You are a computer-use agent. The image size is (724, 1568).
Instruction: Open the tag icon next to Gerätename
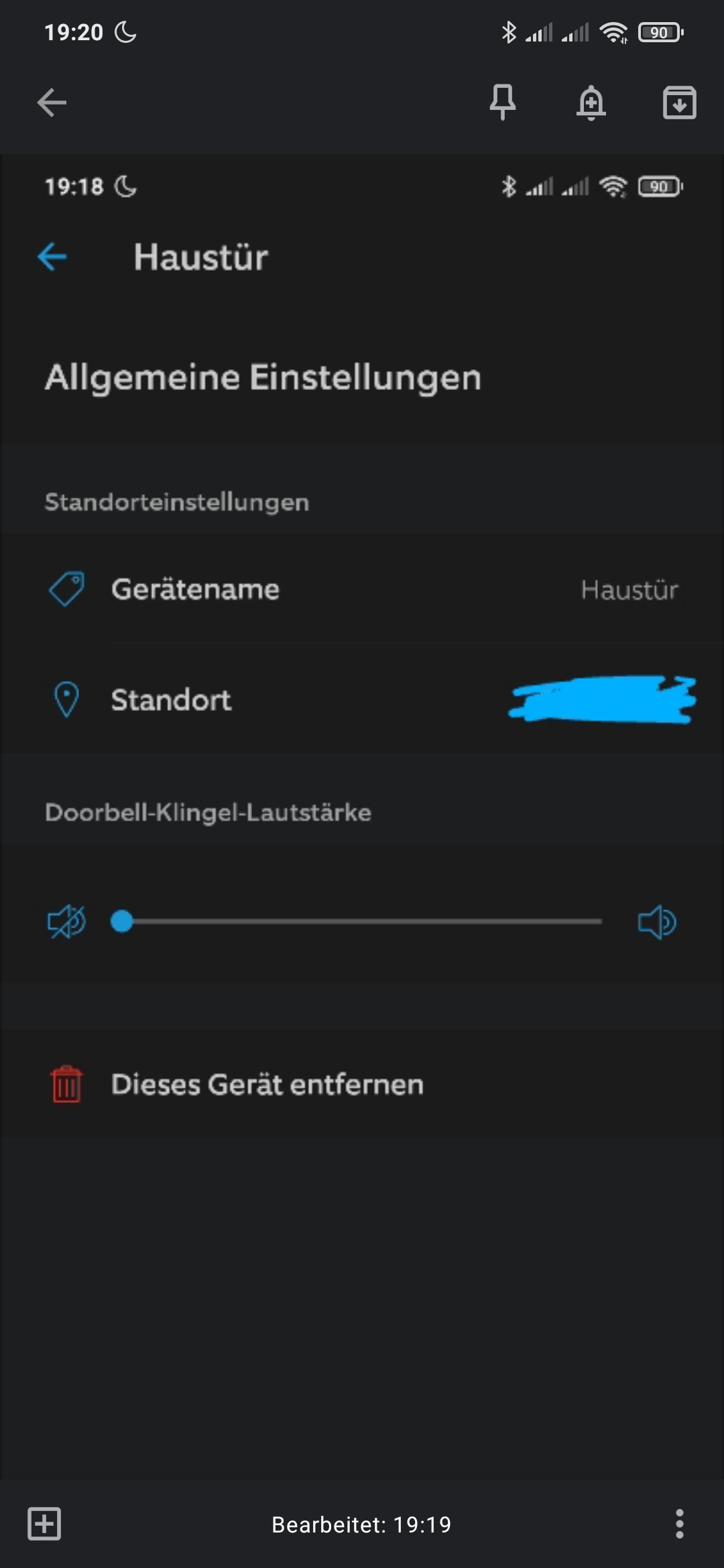coord(66,589)
